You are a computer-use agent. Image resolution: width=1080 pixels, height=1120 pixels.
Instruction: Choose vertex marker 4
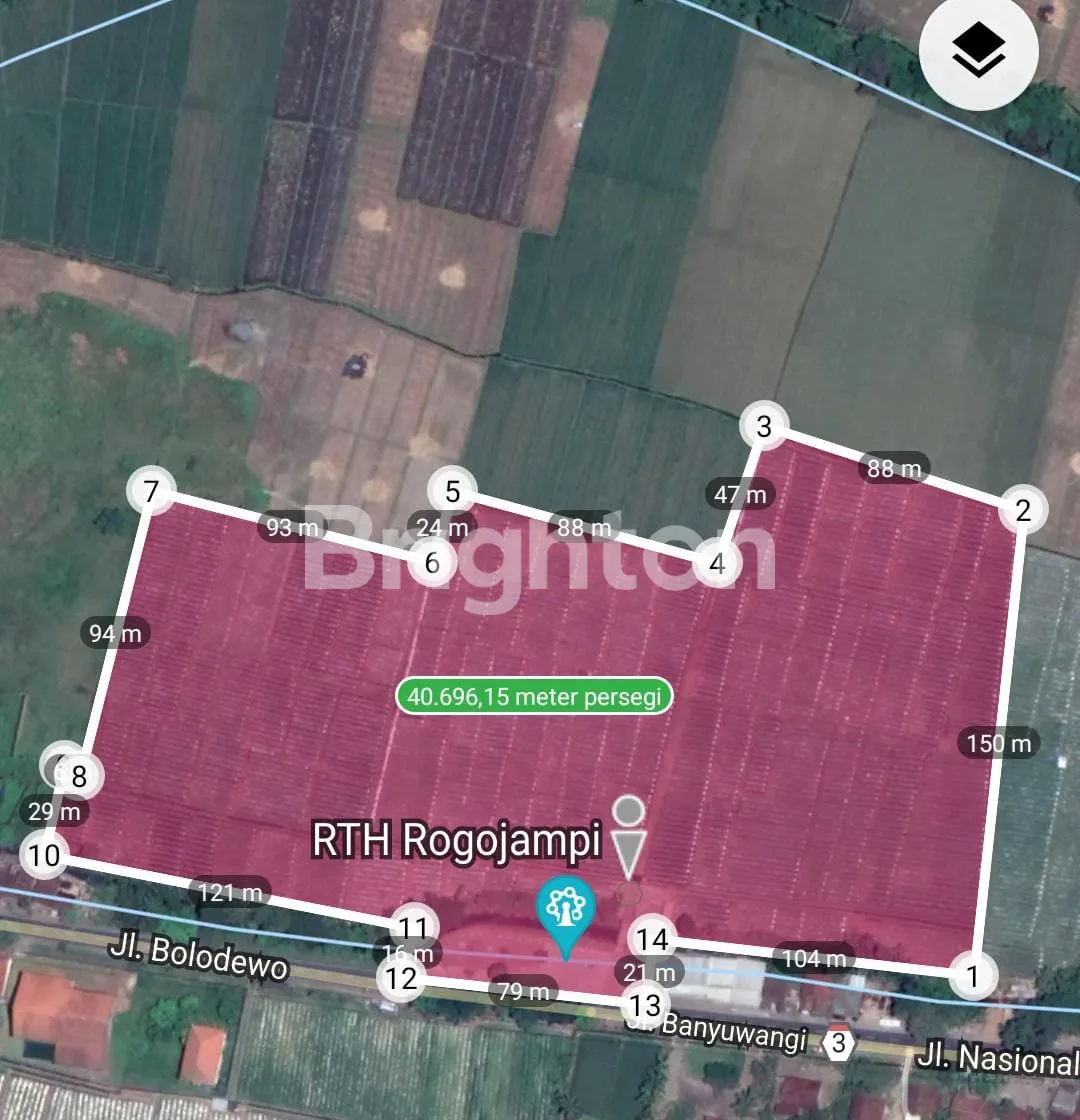[x=716, y=563]
